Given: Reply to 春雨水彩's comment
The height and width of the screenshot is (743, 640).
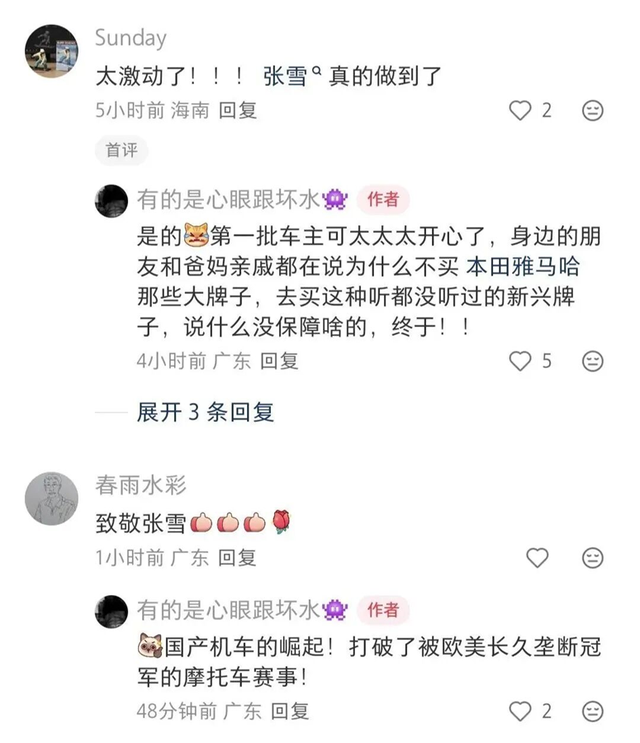Looking at the screenshot, I should pyautogui.click(x=238, y=557).
